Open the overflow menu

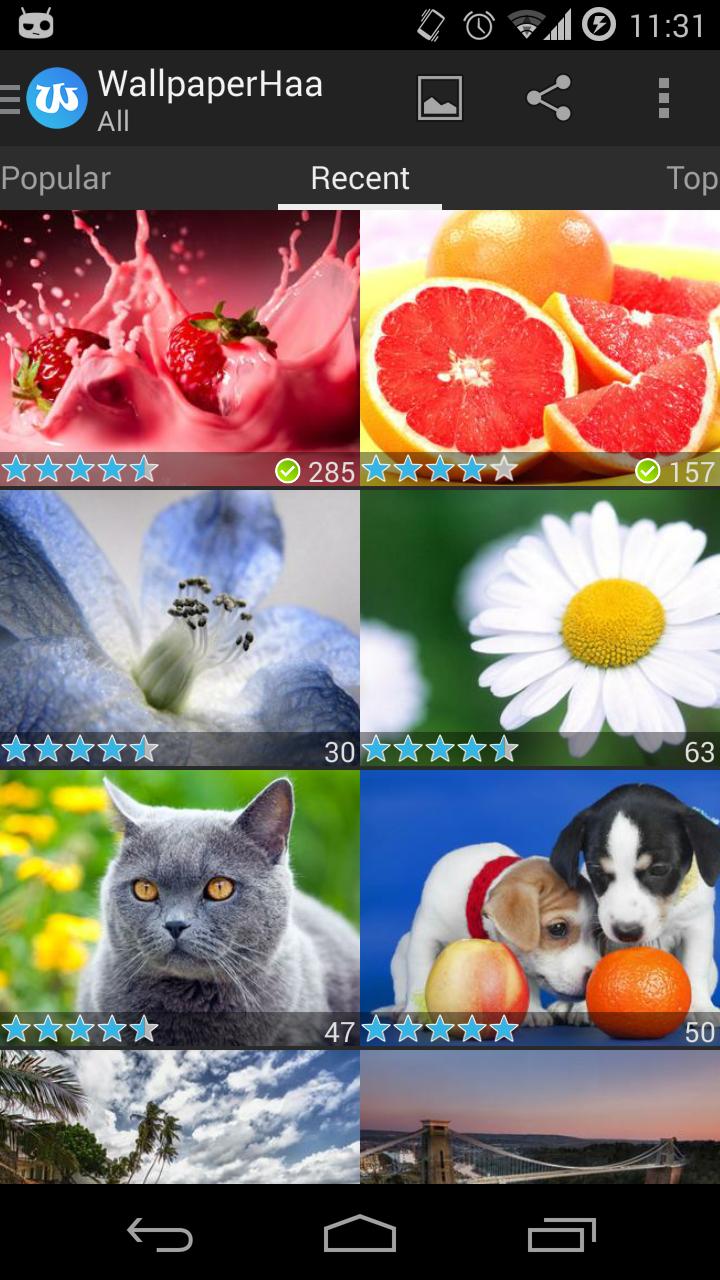[663, 99]
